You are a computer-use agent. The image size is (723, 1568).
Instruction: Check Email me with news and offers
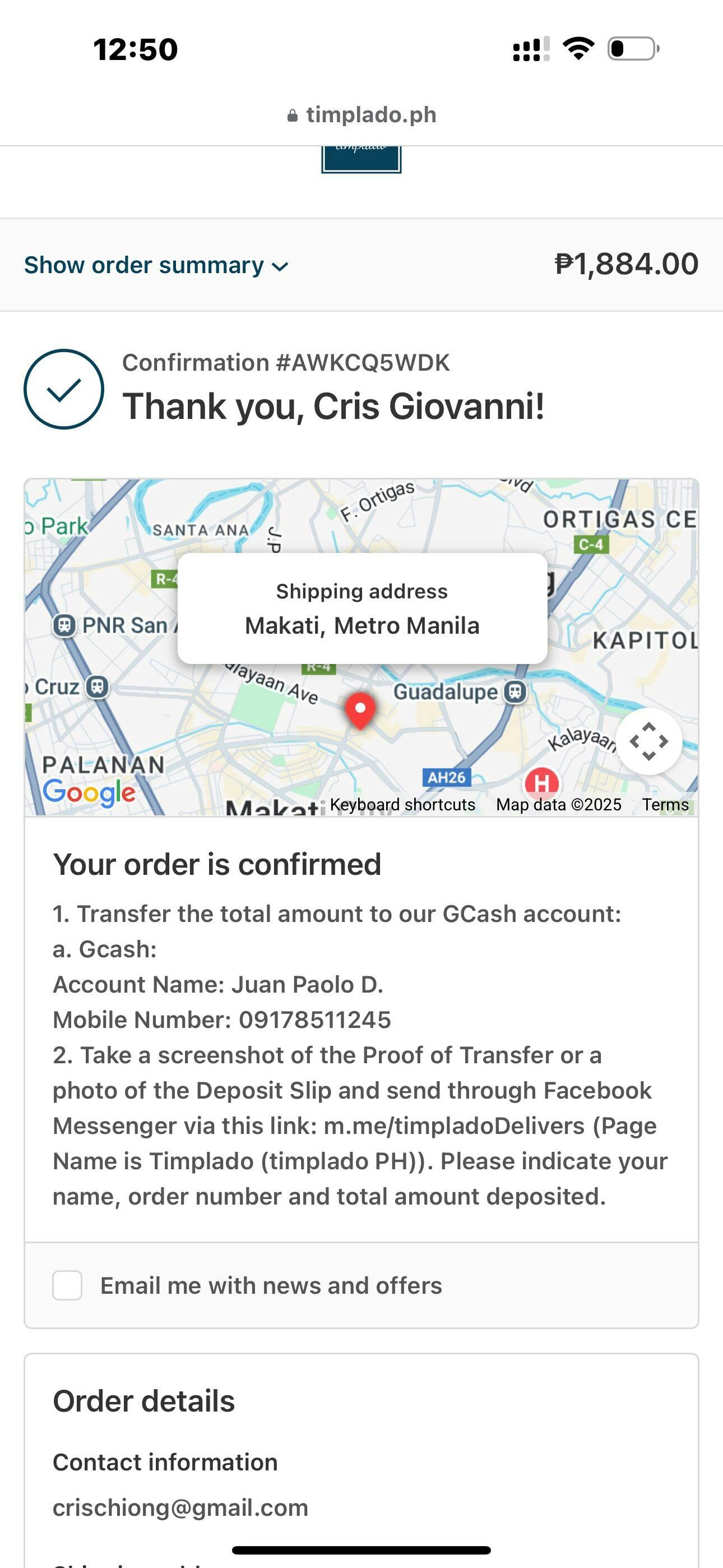point(67,1285)
